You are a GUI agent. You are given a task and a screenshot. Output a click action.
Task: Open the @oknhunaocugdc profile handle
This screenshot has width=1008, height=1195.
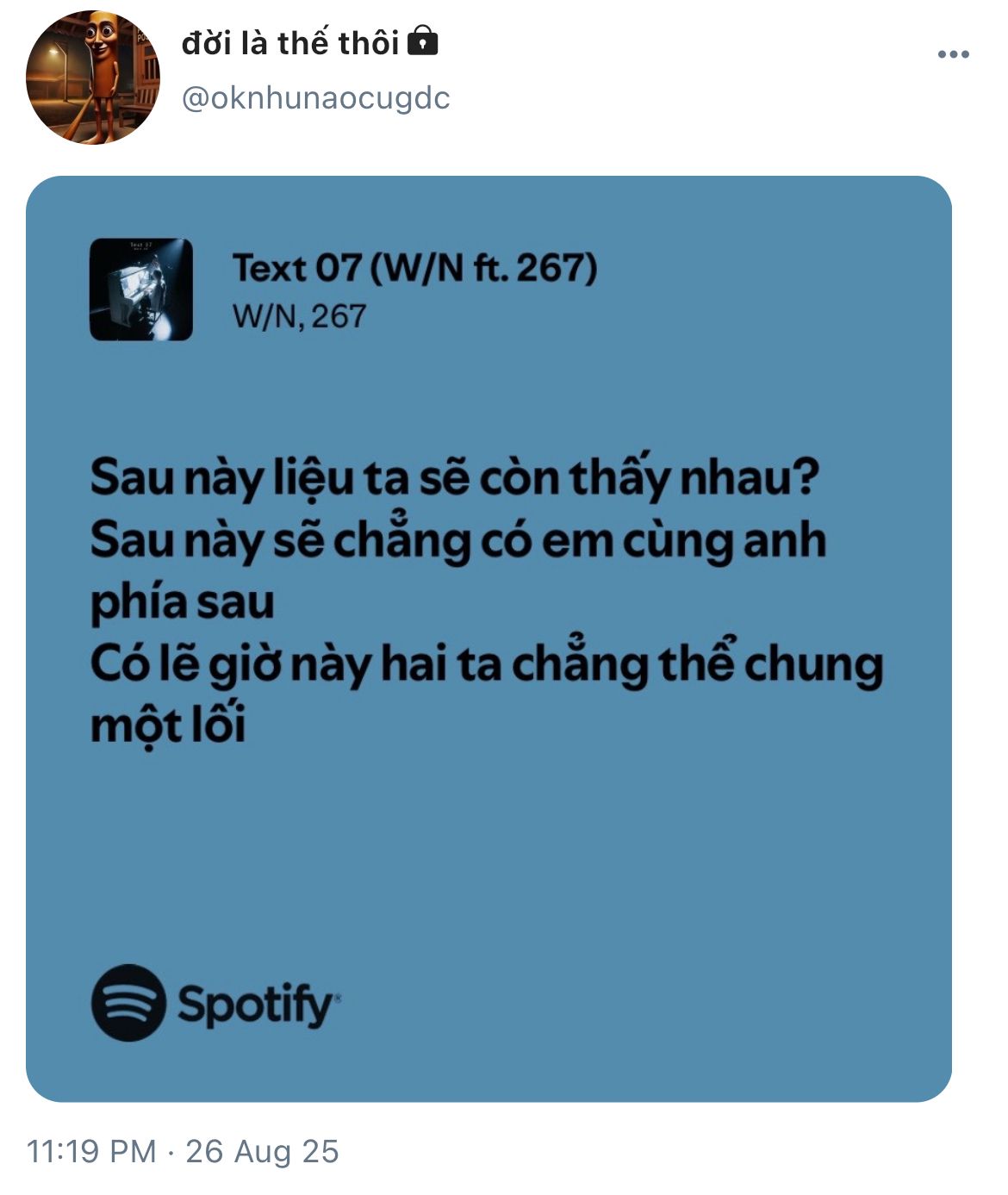(x=315, y=98)
